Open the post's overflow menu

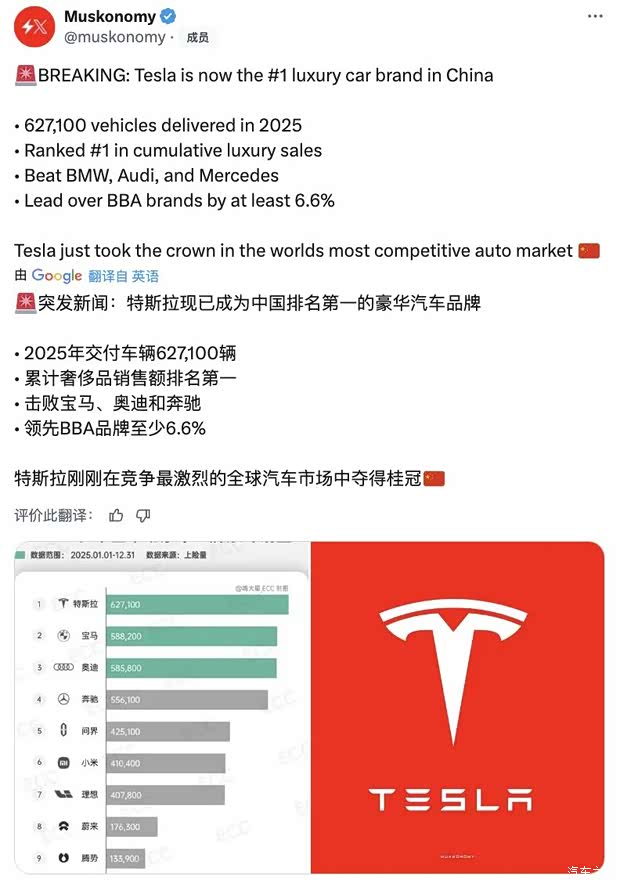595,16
